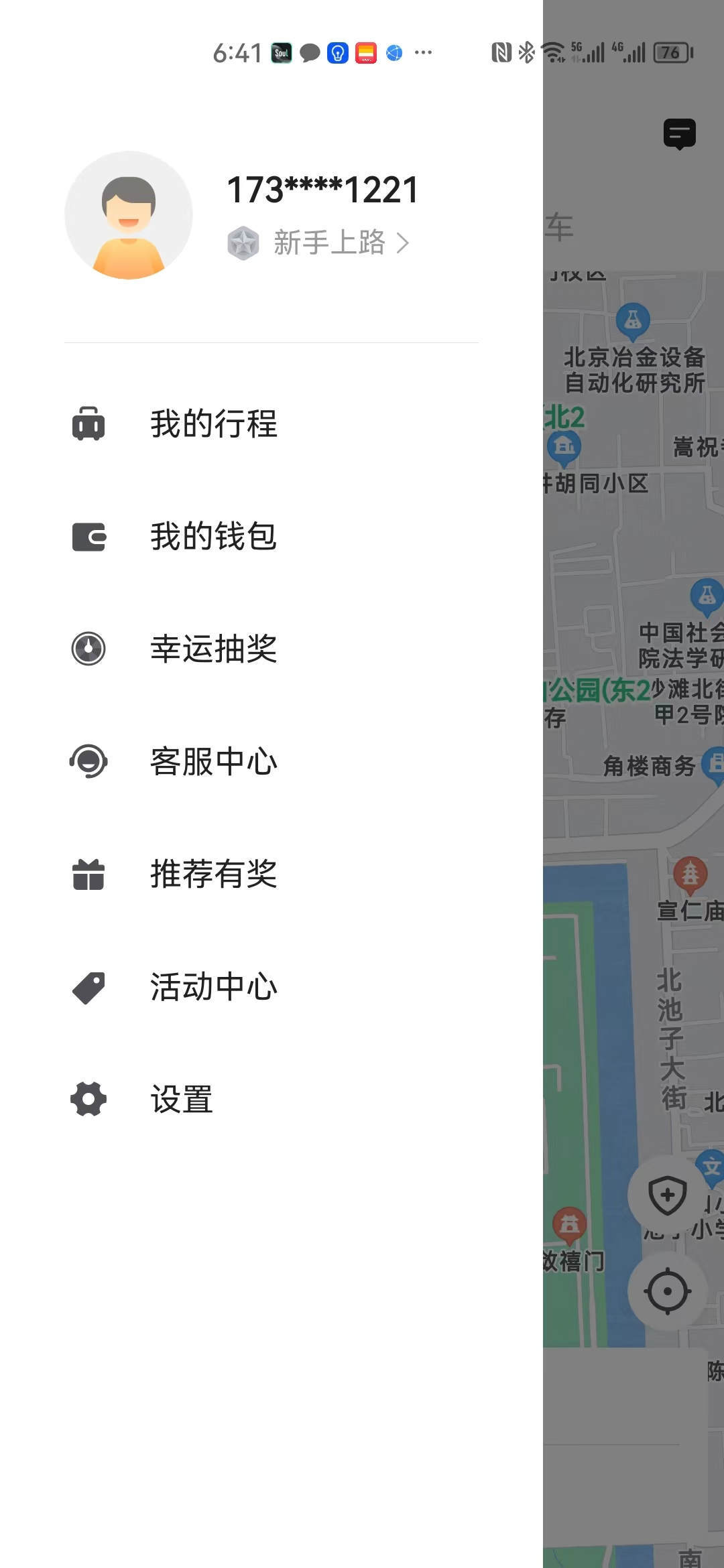Open 客服中心 customer service headset icon
Viewport: 724px width, 1568px height.
(x=88, y=760)
